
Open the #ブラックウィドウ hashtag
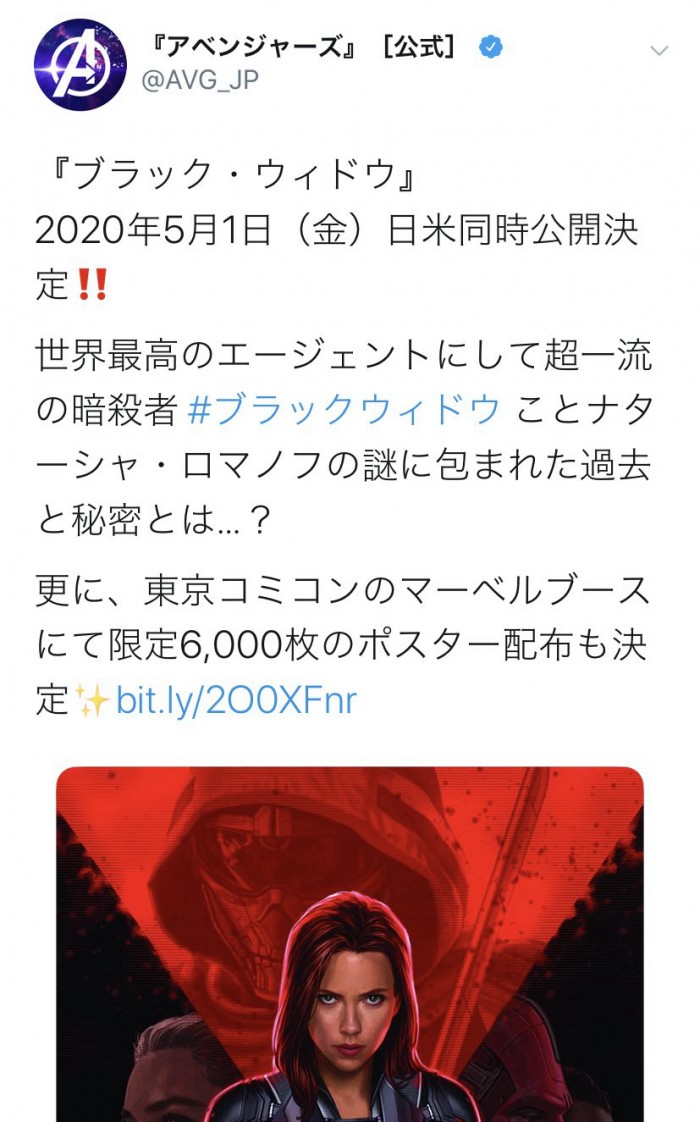point(343,410)
